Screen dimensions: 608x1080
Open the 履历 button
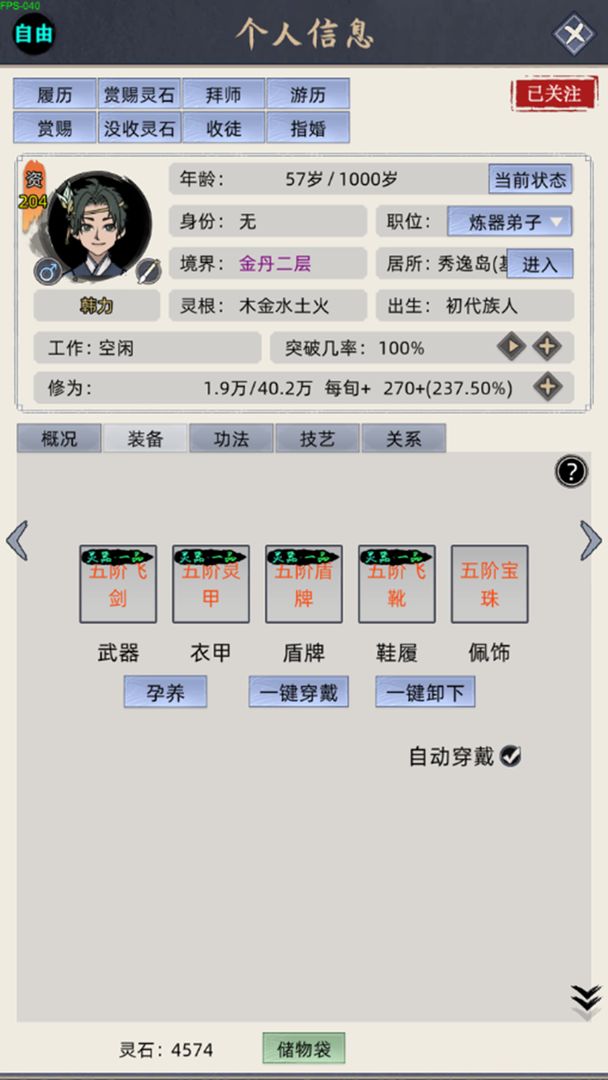click(54, 94)
